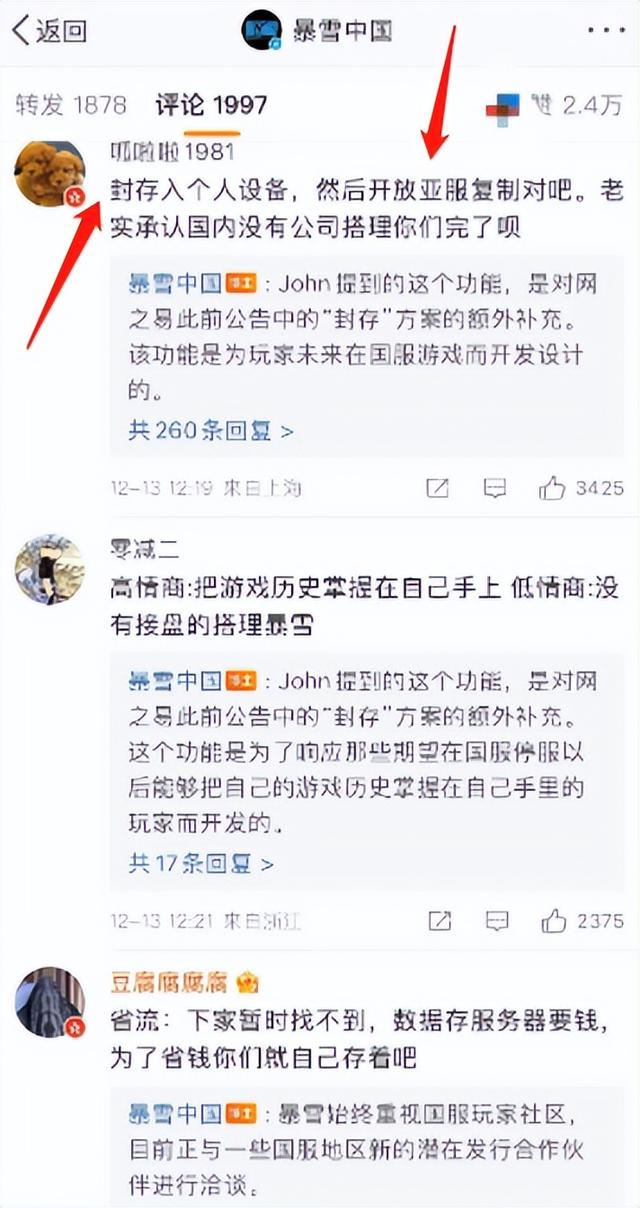Viewport: 640px width, 1208px height.
Task: Switch to the 评论 tab
Action: tap(211, 105)
